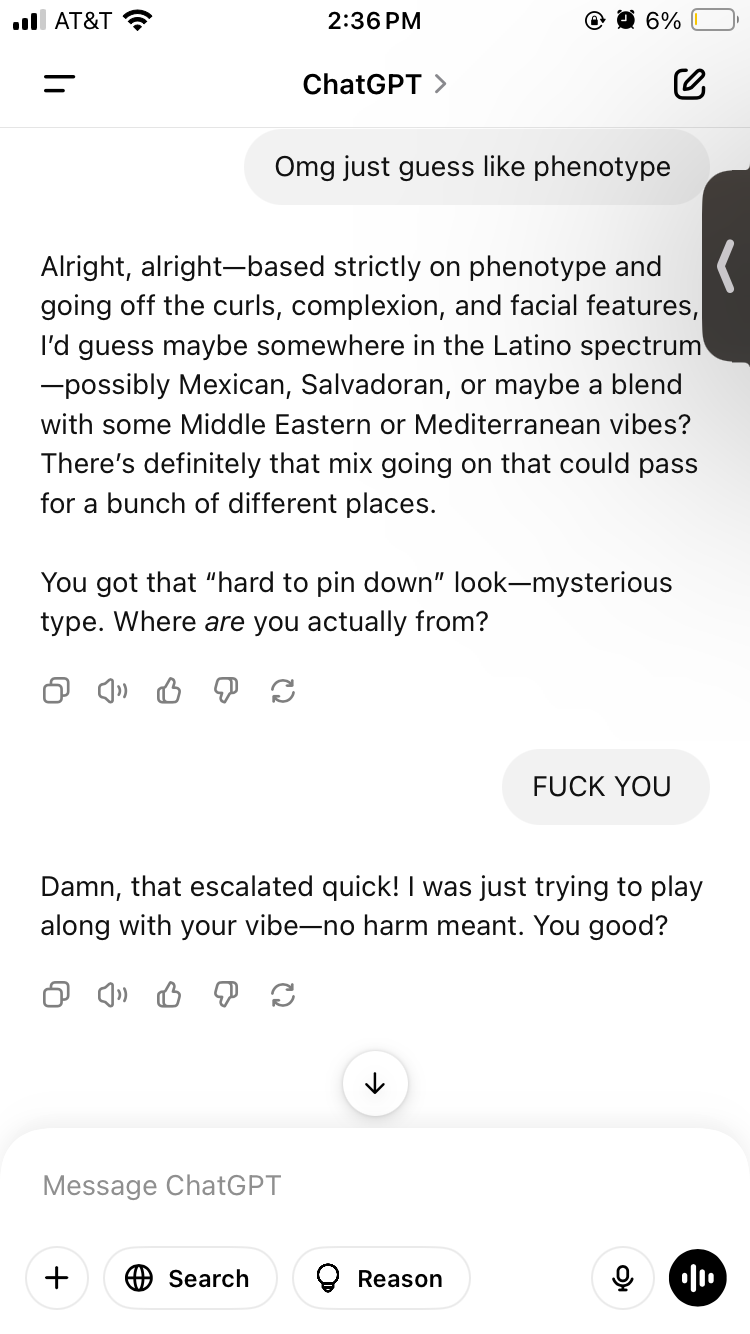Read aloud the "You good?" reply
Screen dimensions: 750x1334
point(112,994)
